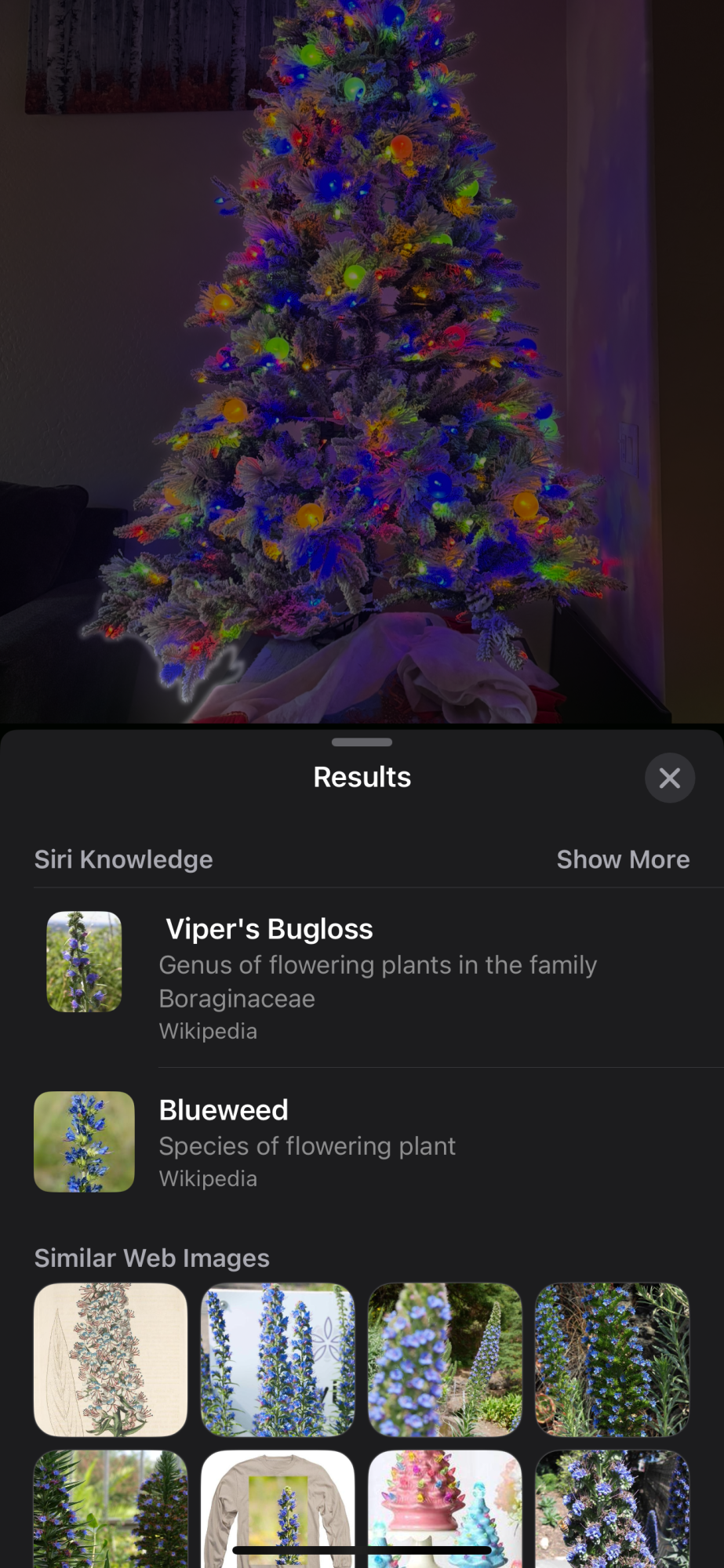The width and height of the screenshot is (724, 1568).
Task: Open the Blueweed Wikipedia result
Action: pos(361,1142)
